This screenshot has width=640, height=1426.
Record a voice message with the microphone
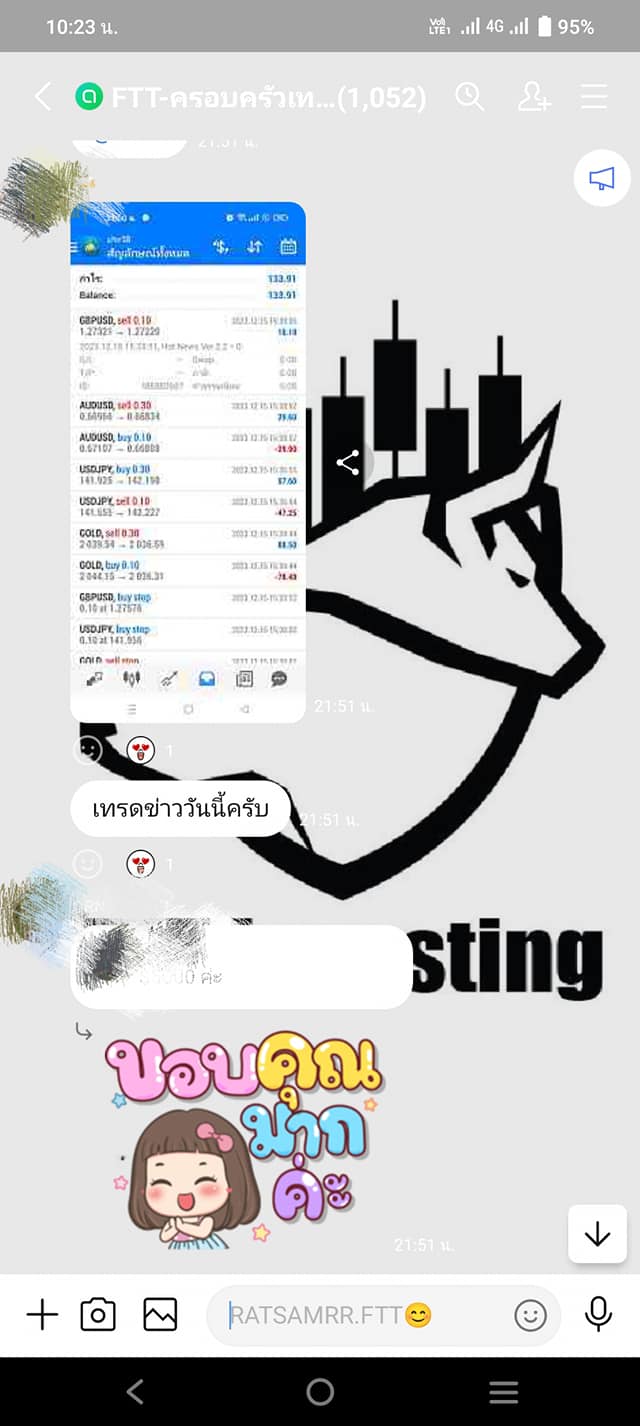click(598, 1314)
